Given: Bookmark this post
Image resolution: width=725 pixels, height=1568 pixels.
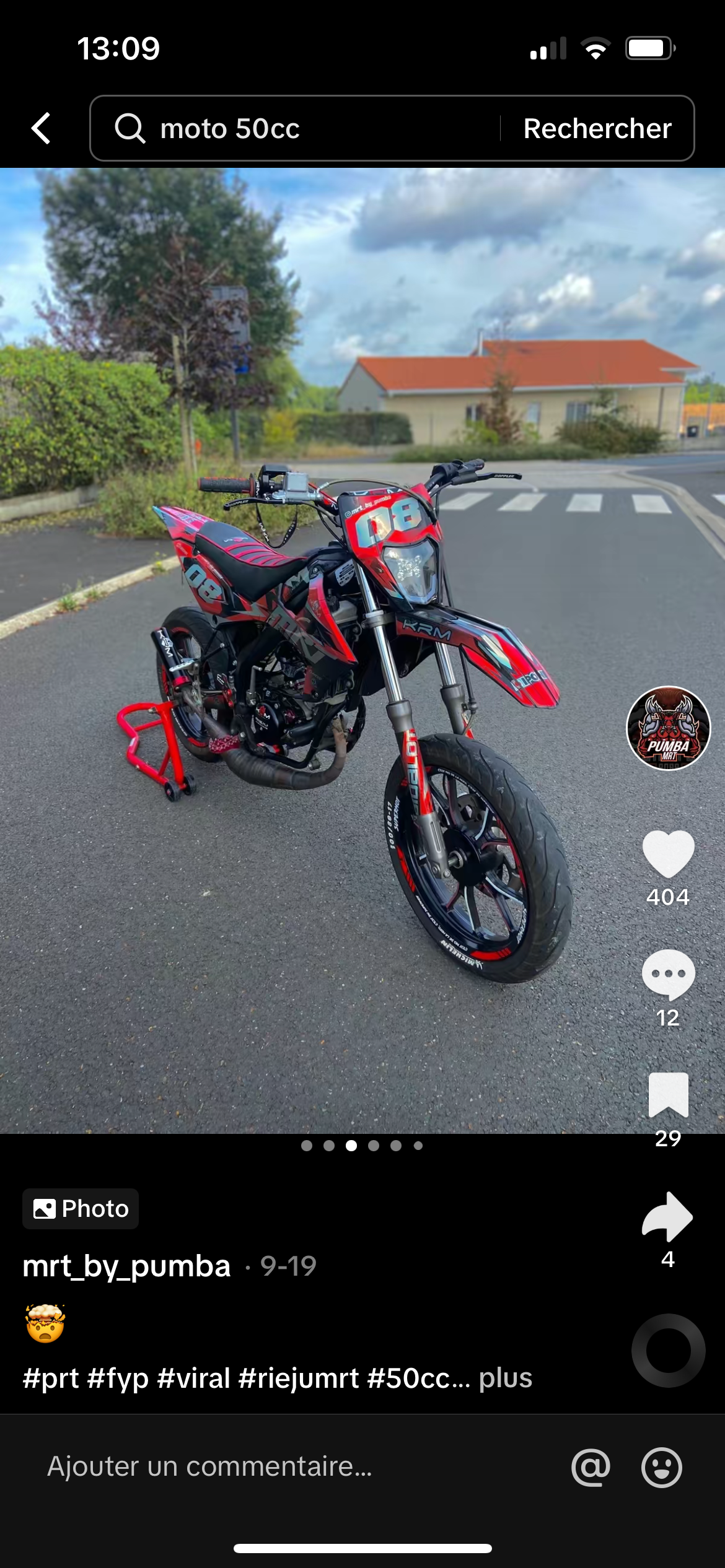Looking at the screenshot, I should point(668,1094).
